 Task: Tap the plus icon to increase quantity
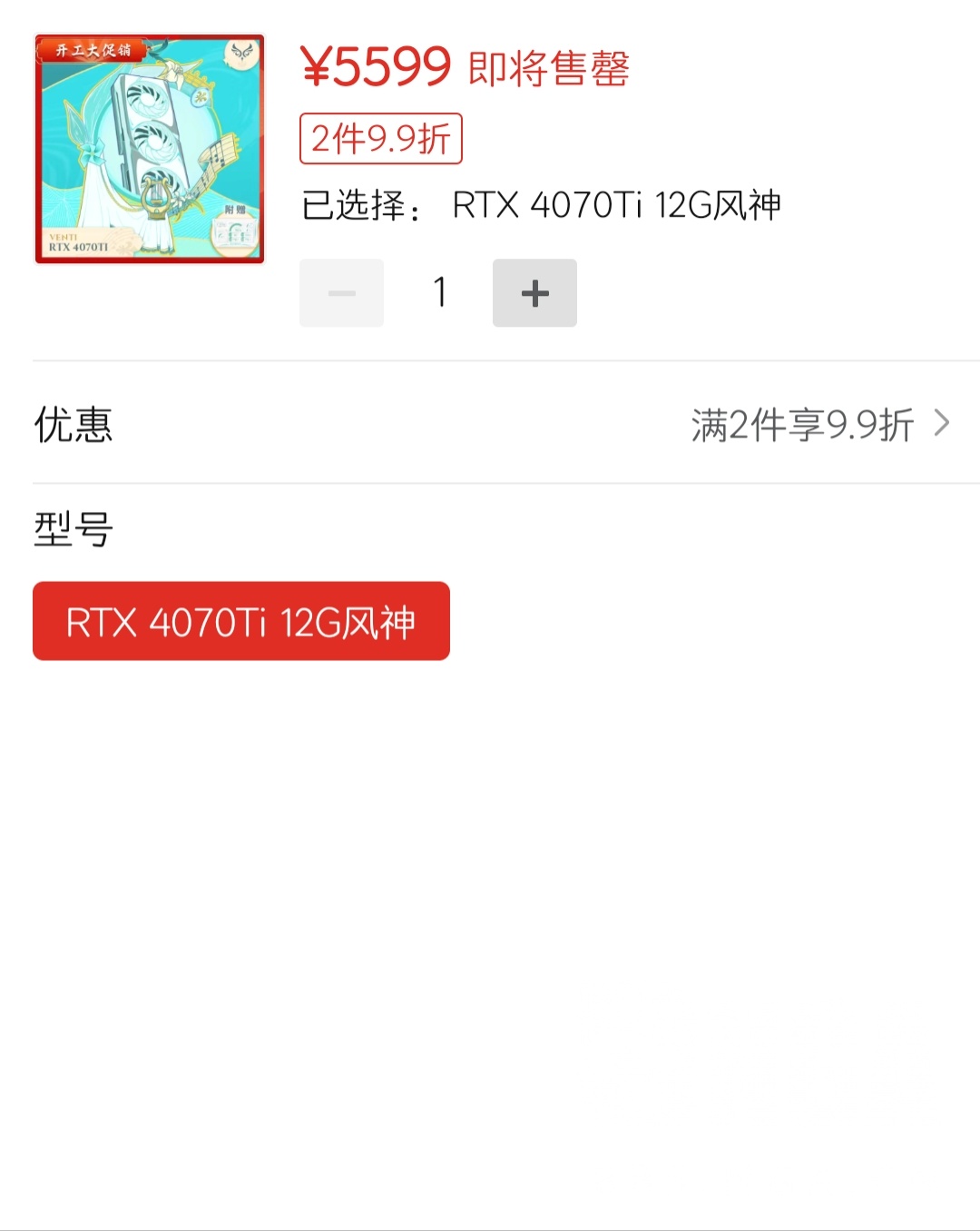[534, 292]
